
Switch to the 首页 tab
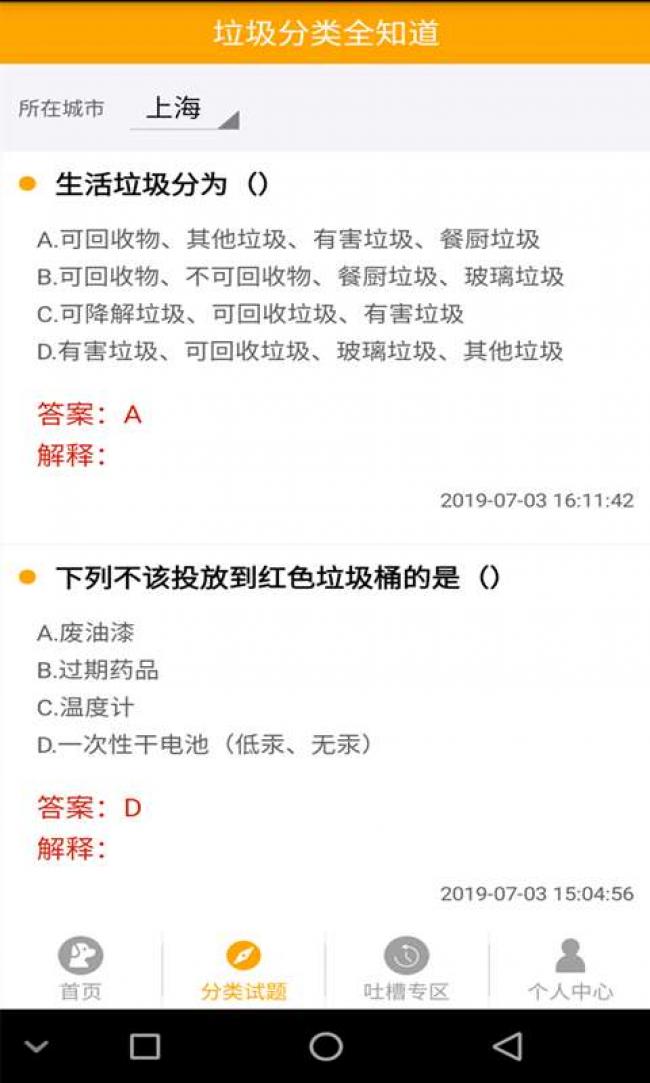pyautogui.click(x=81, y=969)
